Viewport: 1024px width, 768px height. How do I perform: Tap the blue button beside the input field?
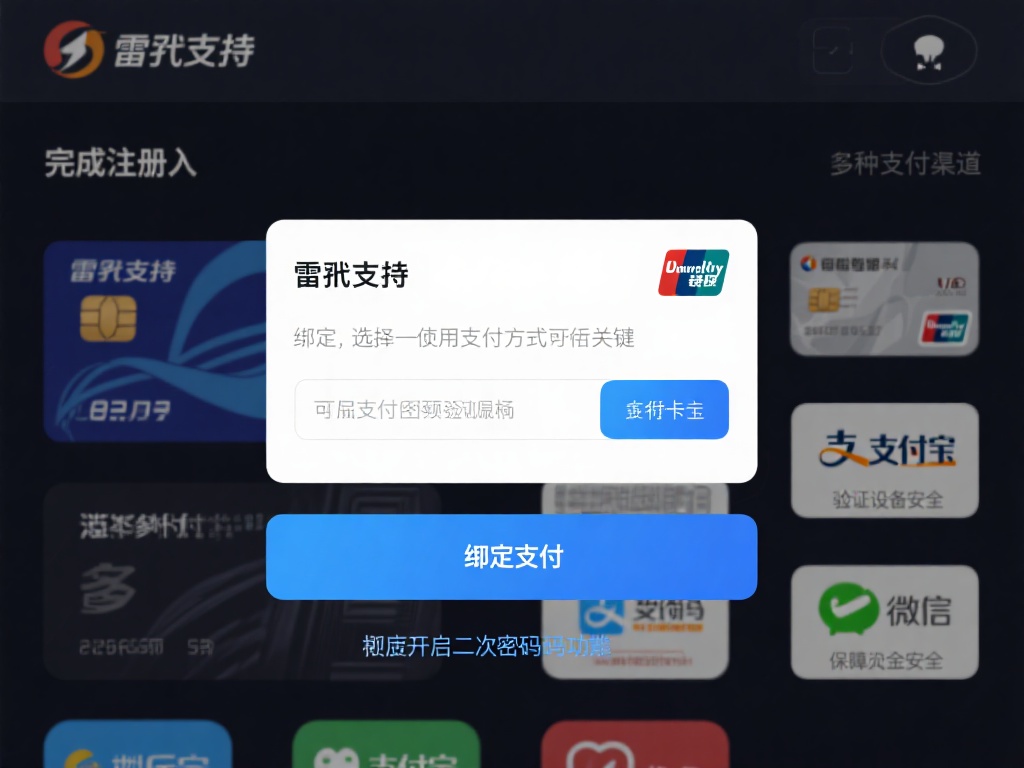(x=664, y=410)
